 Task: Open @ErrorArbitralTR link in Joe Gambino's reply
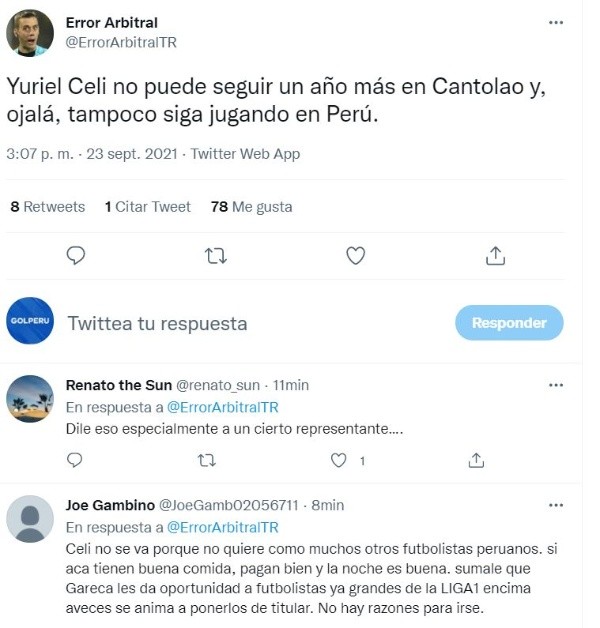tap(222, 527)
